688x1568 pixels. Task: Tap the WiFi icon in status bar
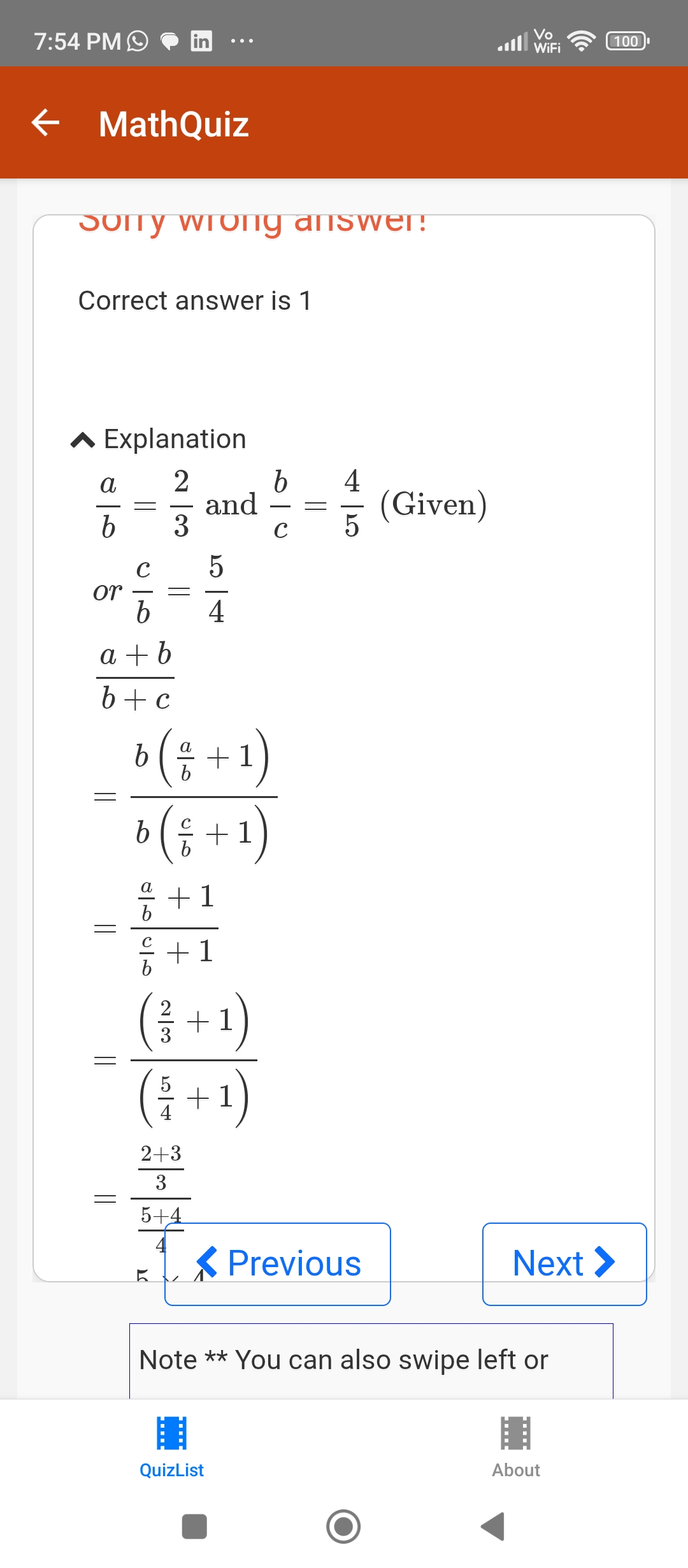tap(581, 41)
